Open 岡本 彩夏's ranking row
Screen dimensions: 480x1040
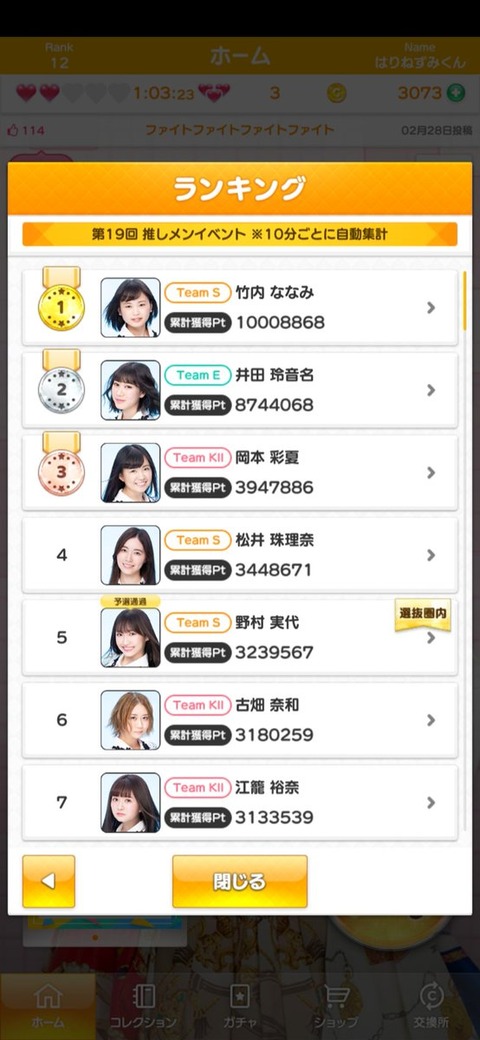[x=239, y=472]
